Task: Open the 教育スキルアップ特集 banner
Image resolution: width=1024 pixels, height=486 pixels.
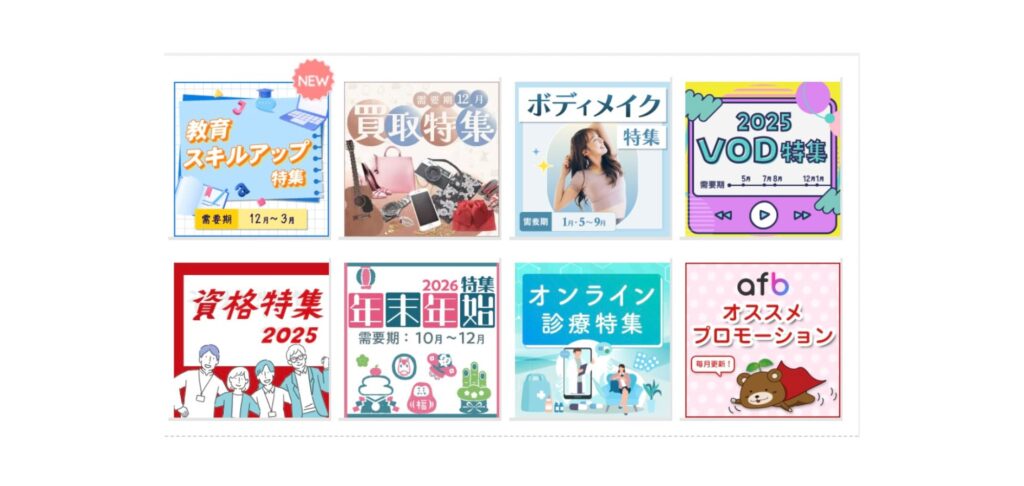Action: (251, 160)
